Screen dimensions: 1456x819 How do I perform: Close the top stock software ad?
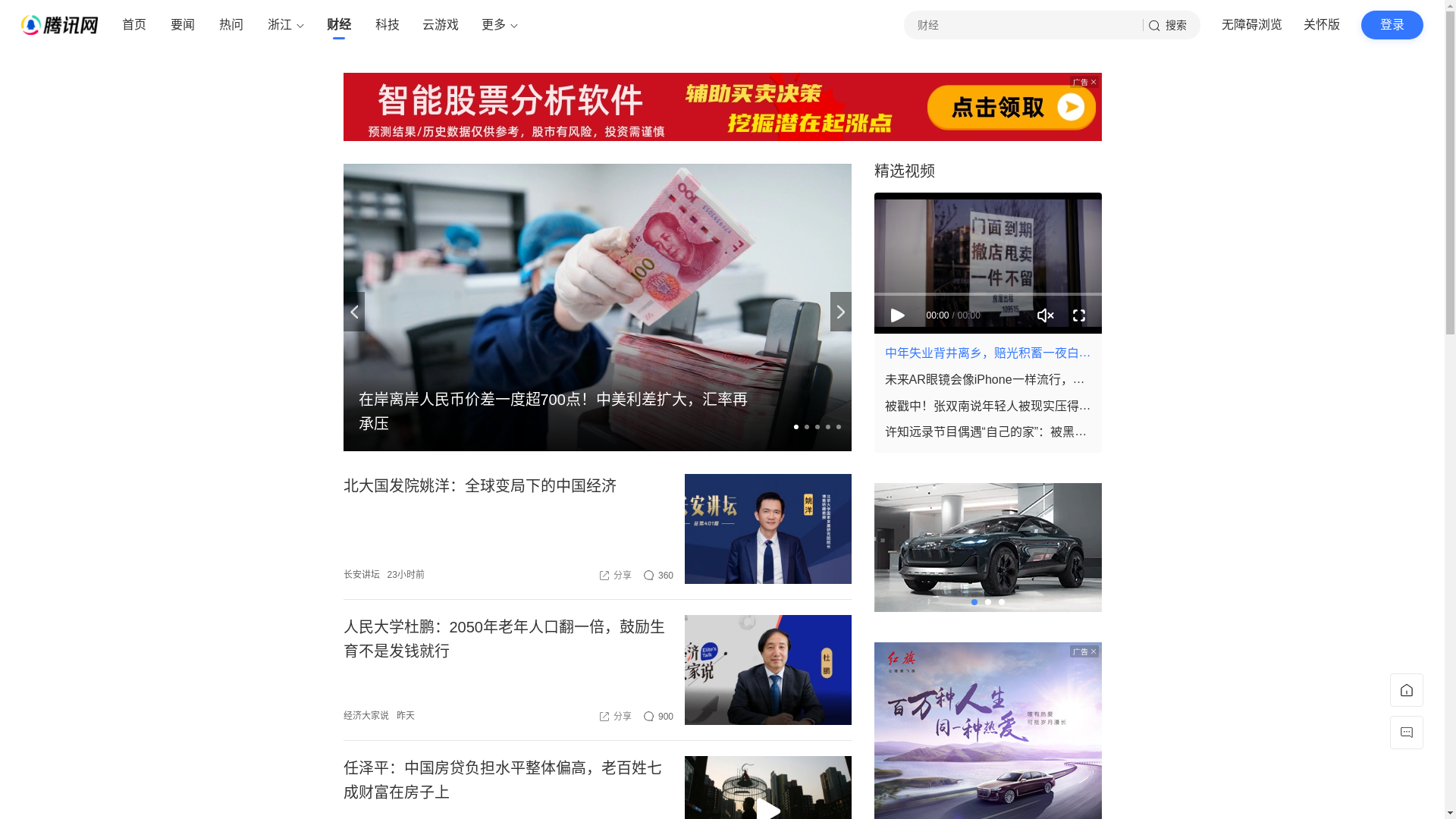[1093, 82]
